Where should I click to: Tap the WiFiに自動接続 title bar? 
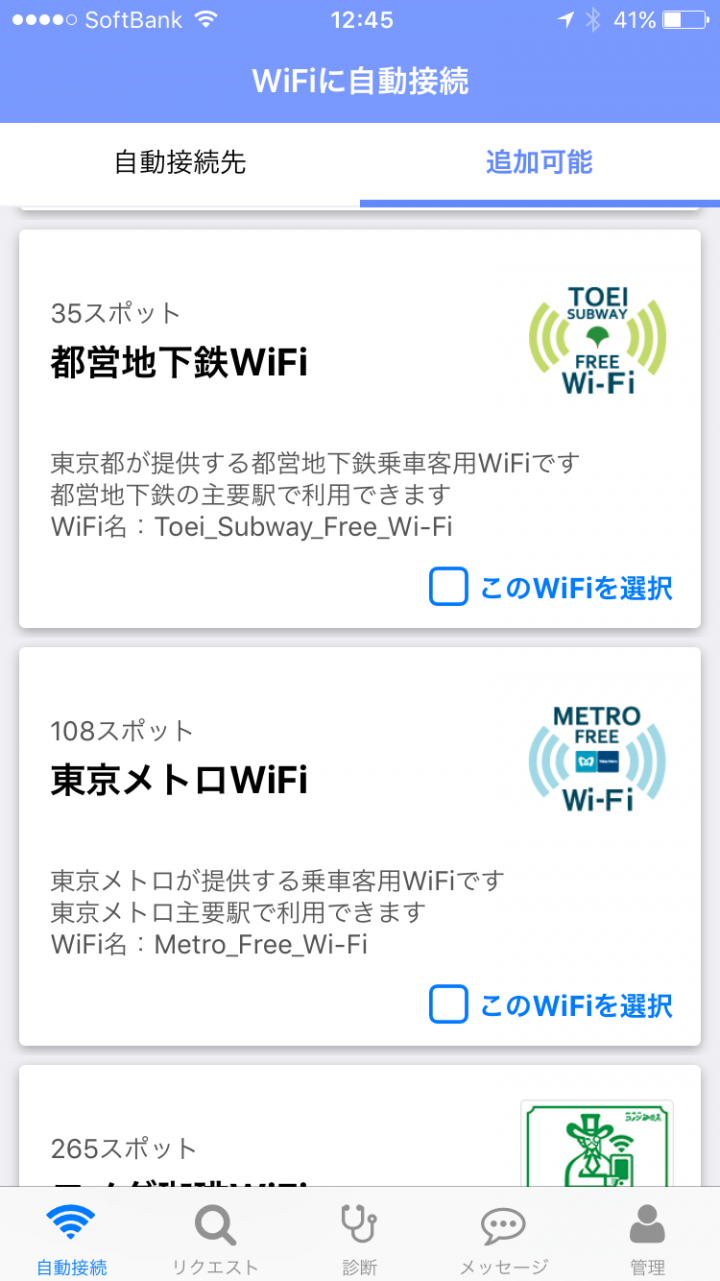coord(360,85)
